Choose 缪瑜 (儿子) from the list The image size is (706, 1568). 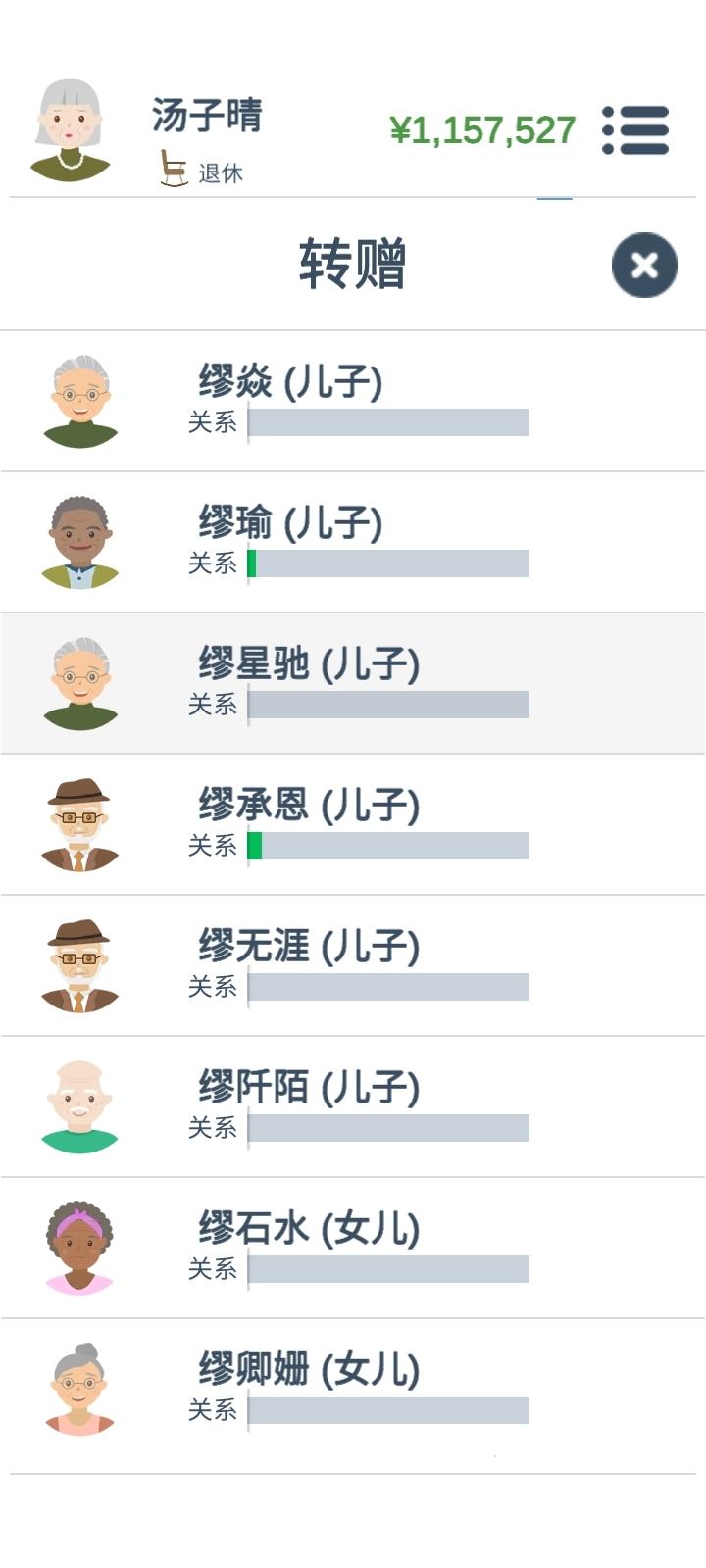tap(353, 542)
